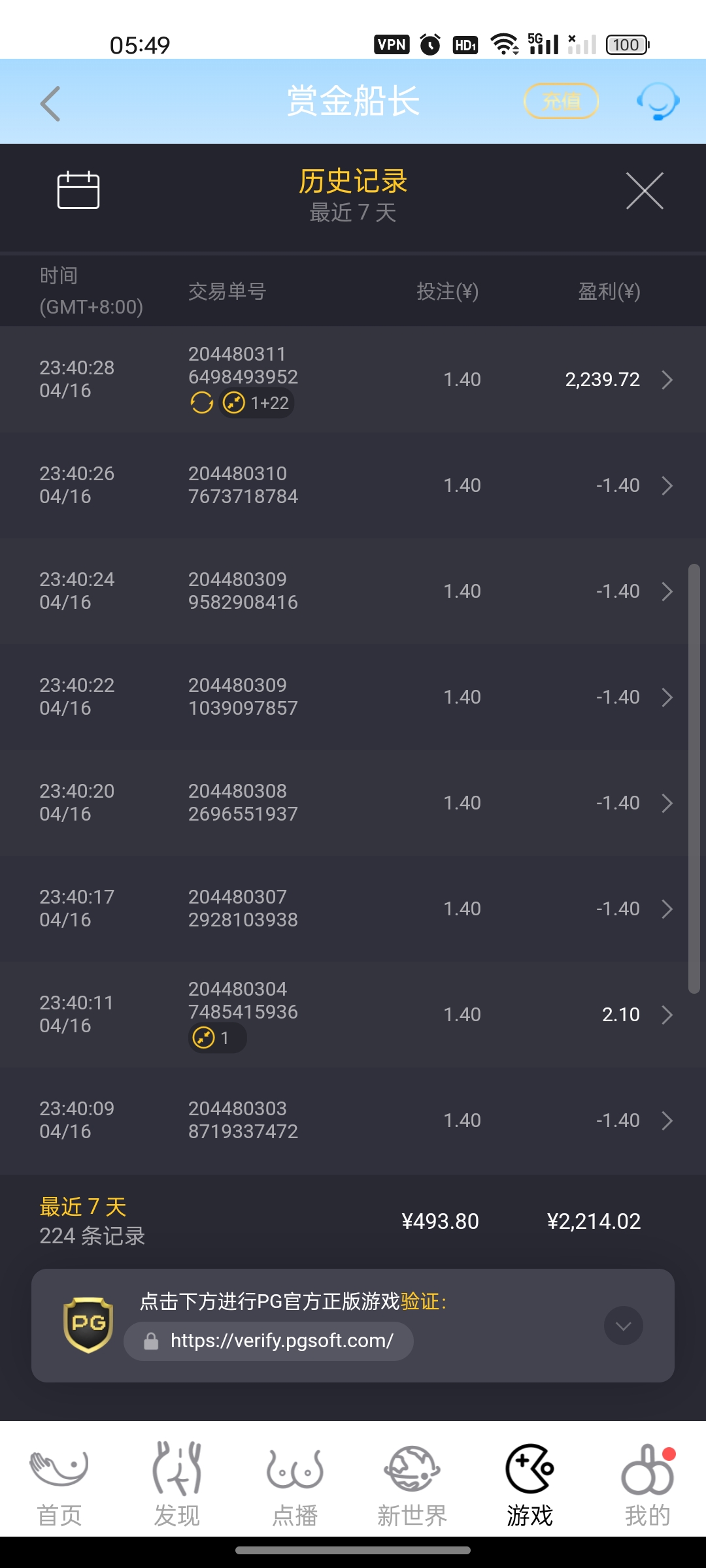The width and height of the screenshot is (706, 1568).
Task: Collapse the PG verification banner
Action: (623, 1326)
